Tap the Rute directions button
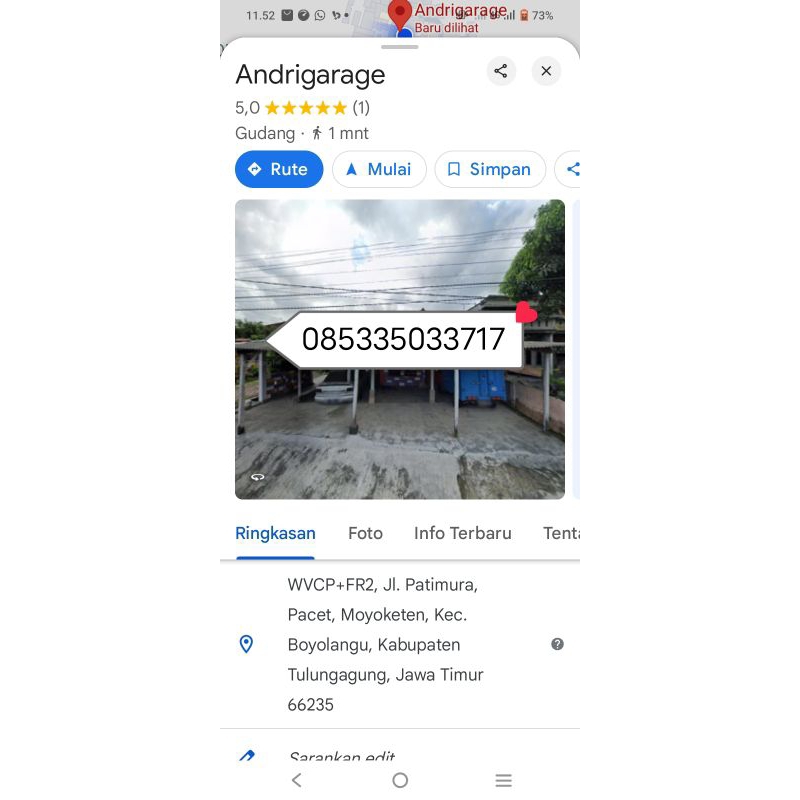 pos(279,169)
